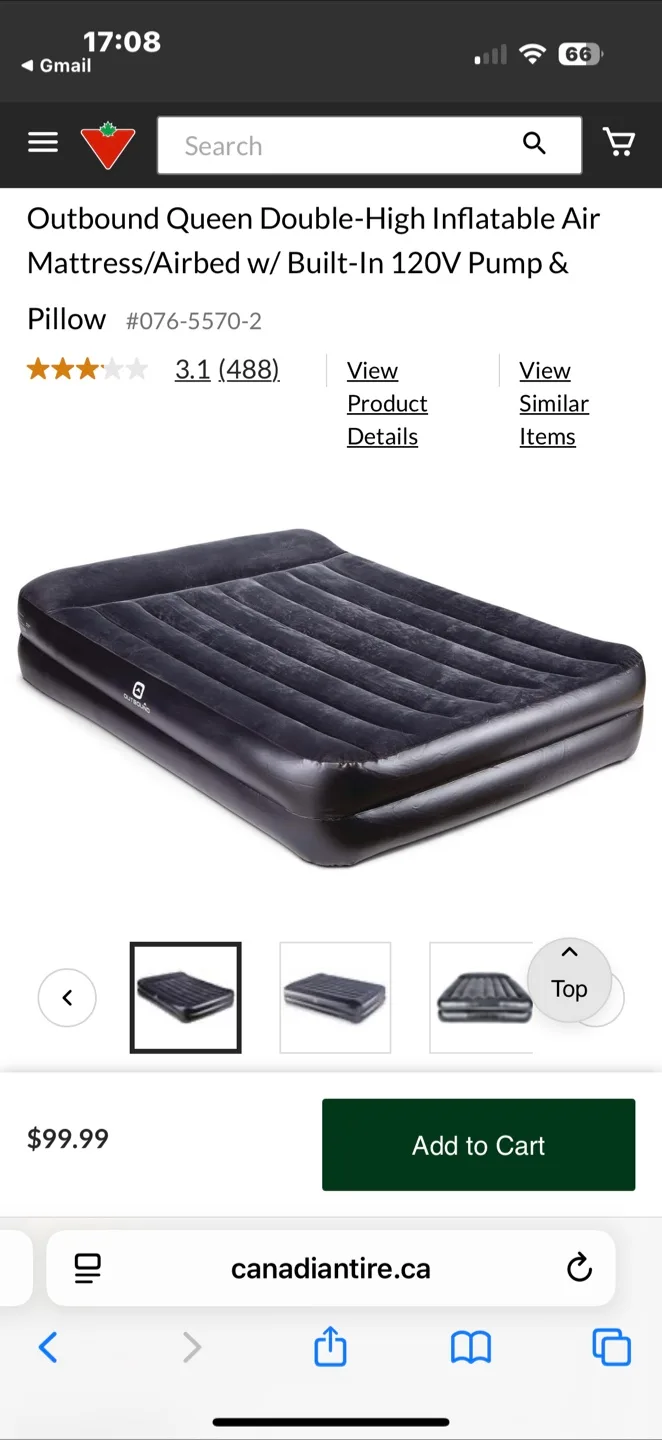This screenshot has height=1440, width=662.
Task: Return to Gmail app
Action: pyautogui.click(x=57, y=66)
